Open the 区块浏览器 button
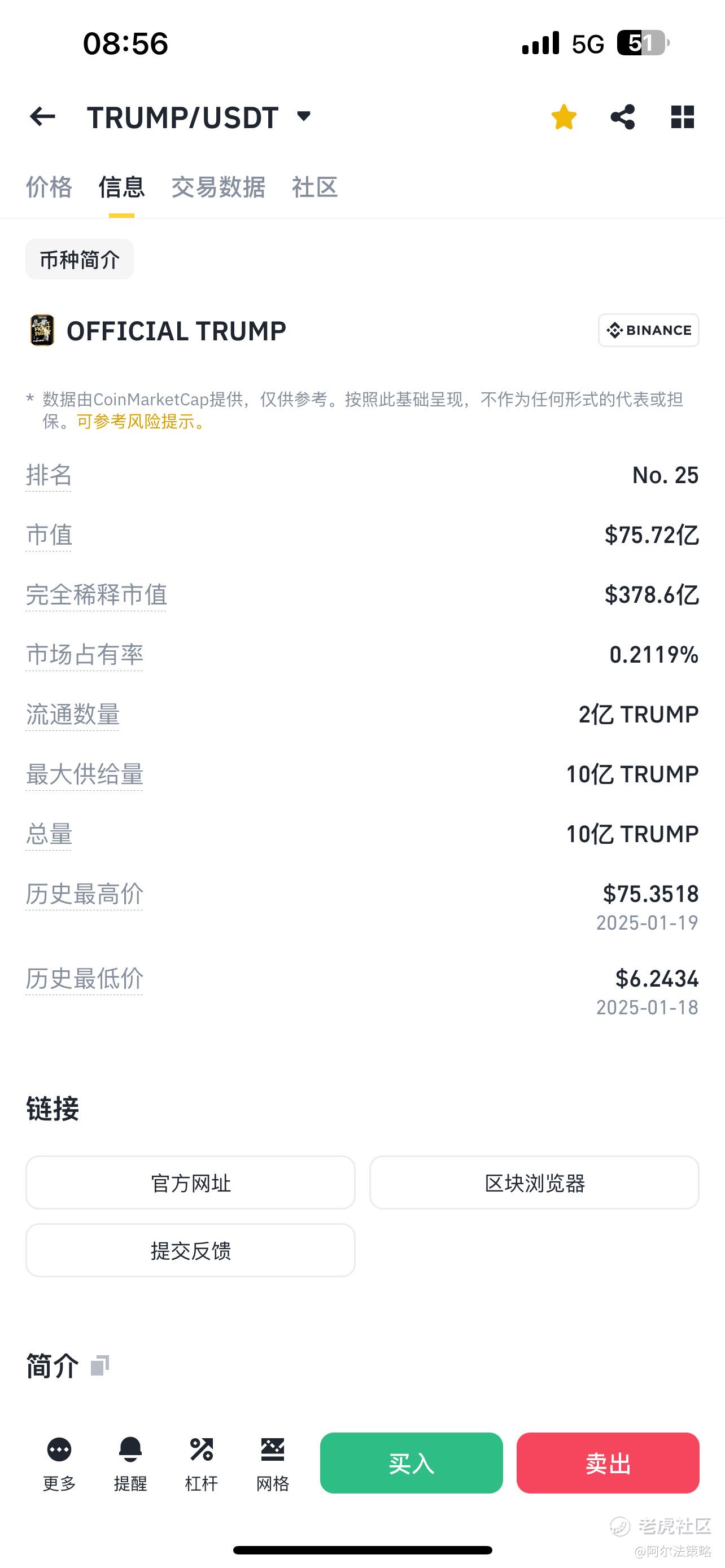 (535, 1182)
